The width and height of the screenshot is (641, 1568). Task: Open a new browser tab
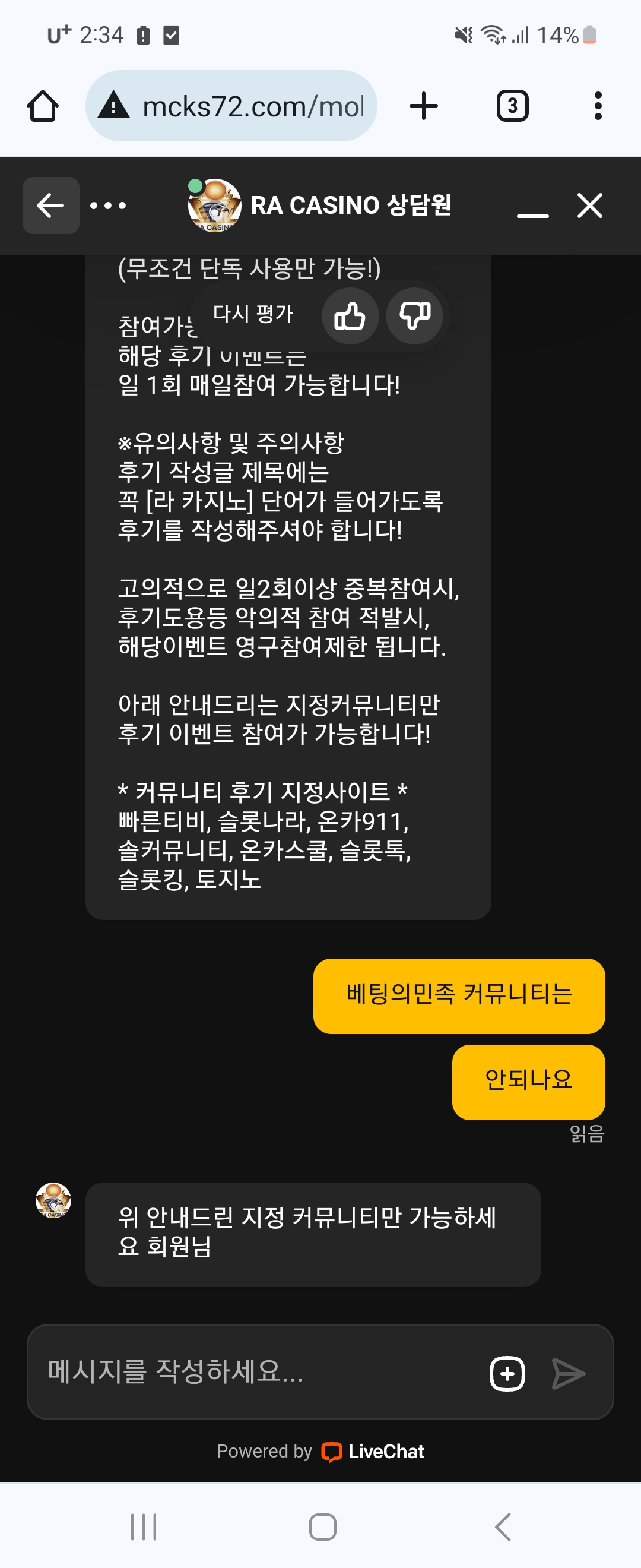click(x=424, y=106)
